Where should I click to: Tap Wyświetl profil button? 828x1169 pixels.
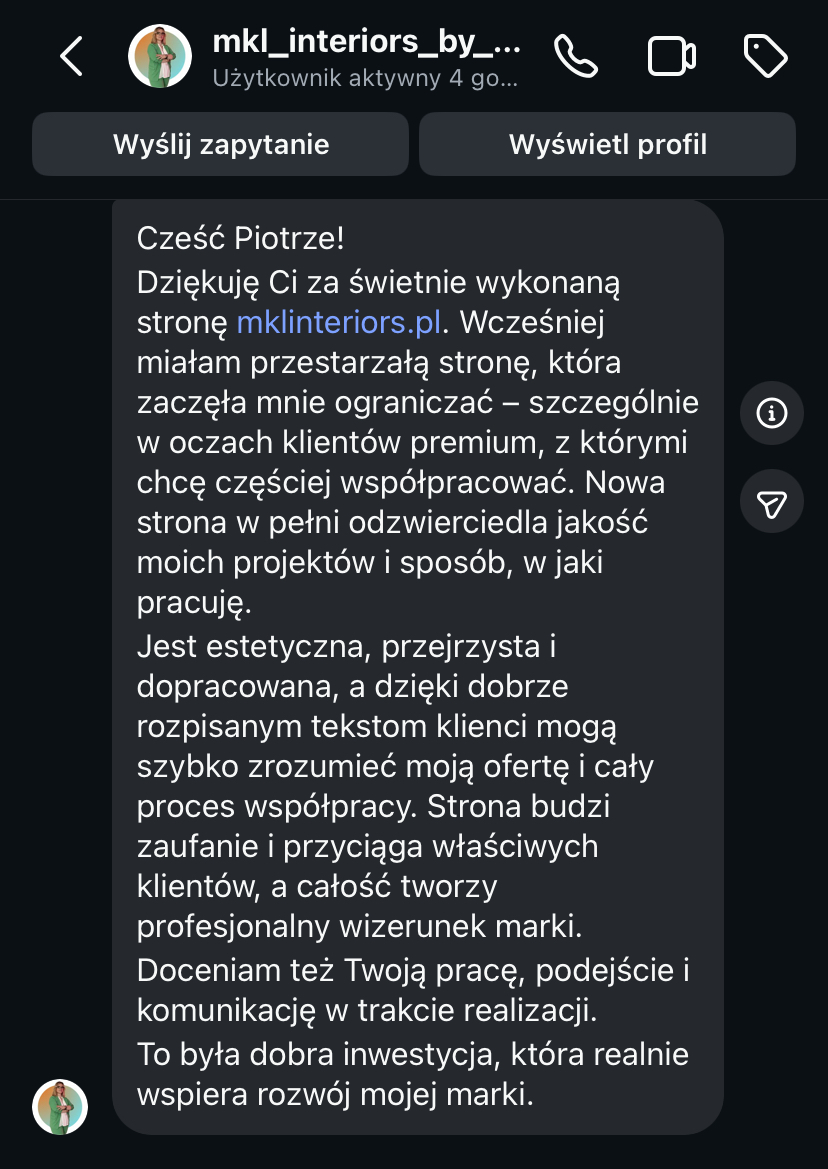(x=607, y=144)
